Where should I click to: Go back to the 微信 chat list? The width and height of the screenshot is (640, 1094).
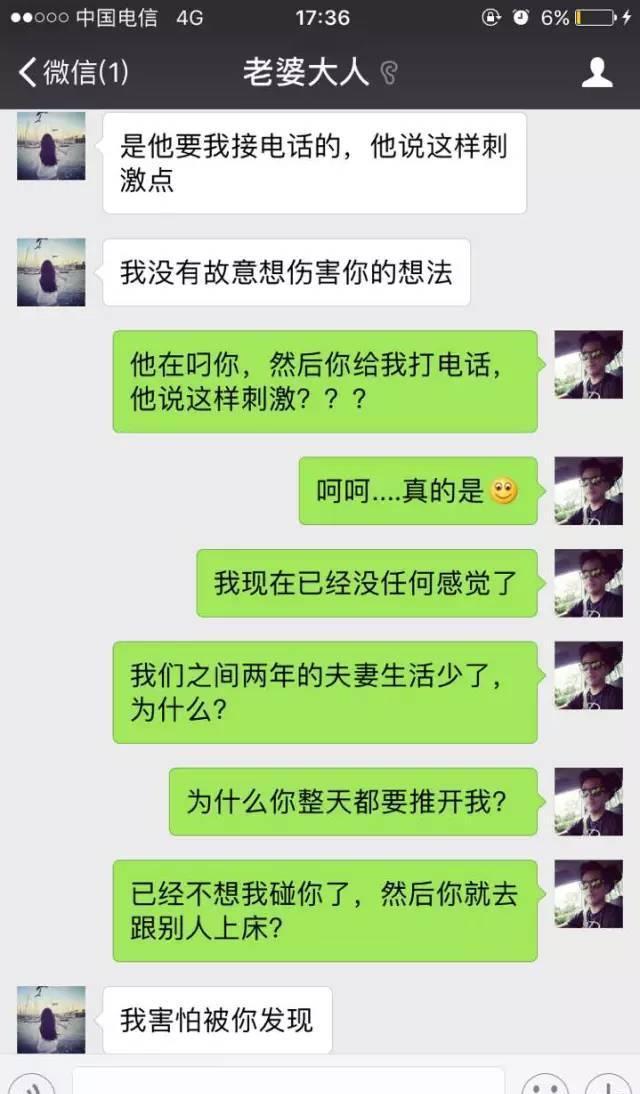tap(72, 72)
